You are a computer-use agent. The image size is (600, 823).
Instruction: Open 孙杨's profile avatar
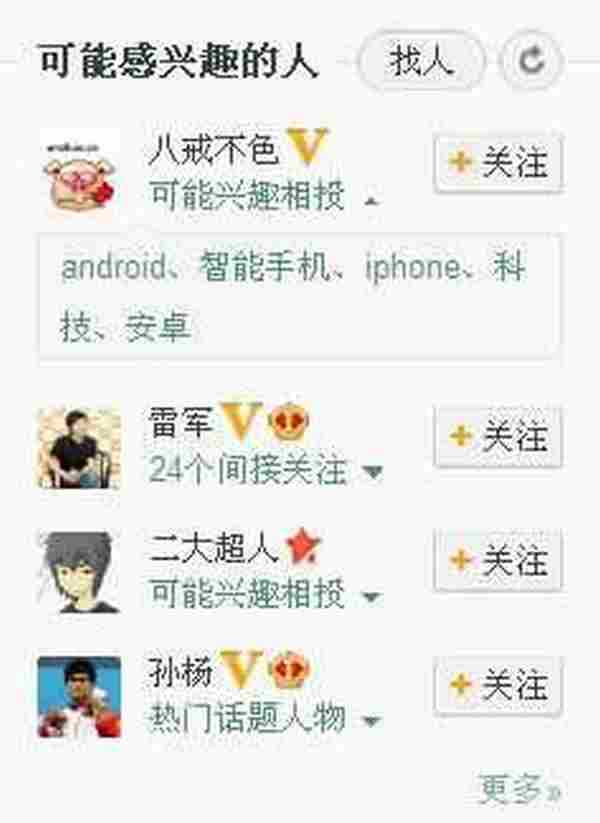click(79, 697)
